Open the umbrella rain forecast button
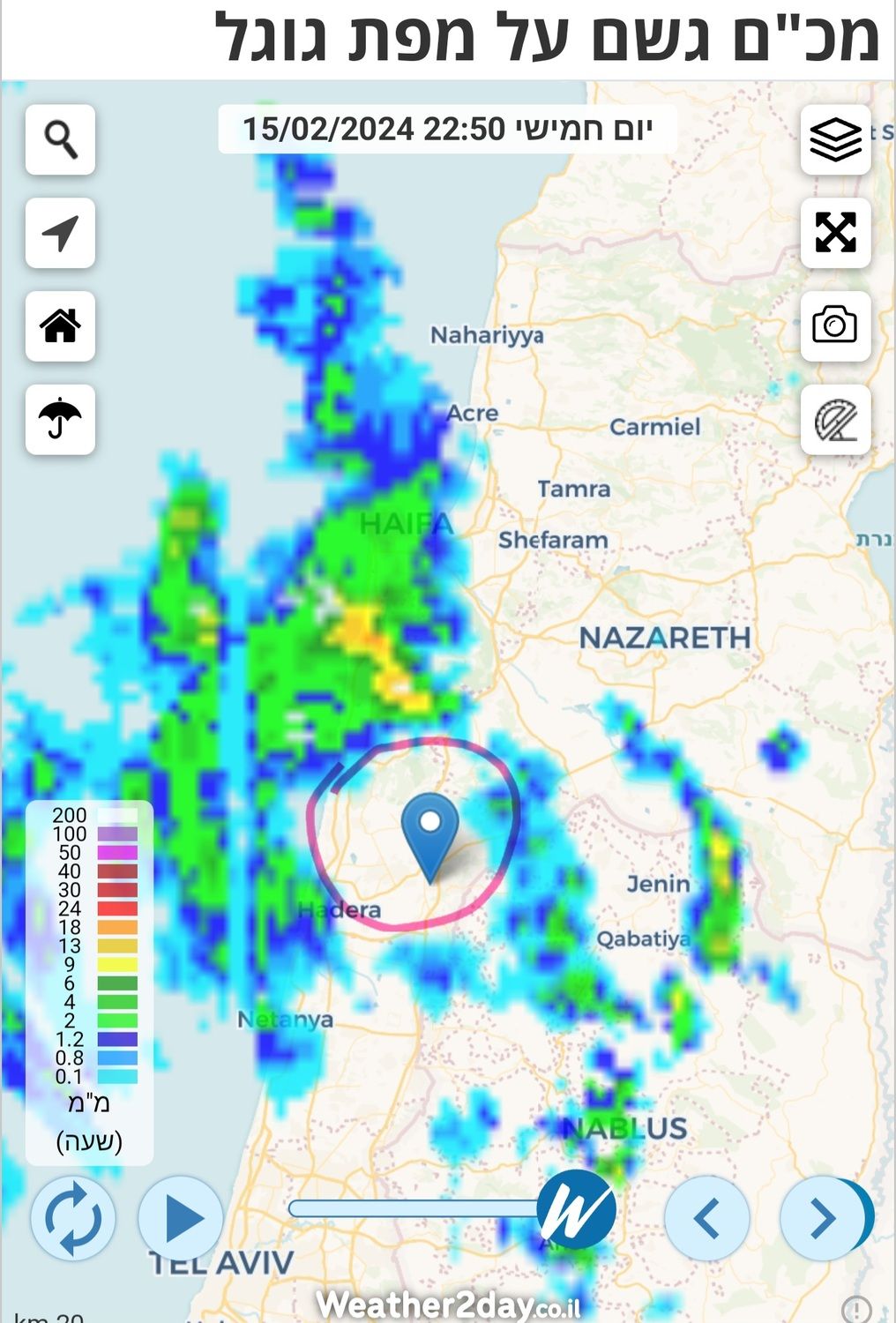Screen dimensions: 896x1323 click(60, 419)
